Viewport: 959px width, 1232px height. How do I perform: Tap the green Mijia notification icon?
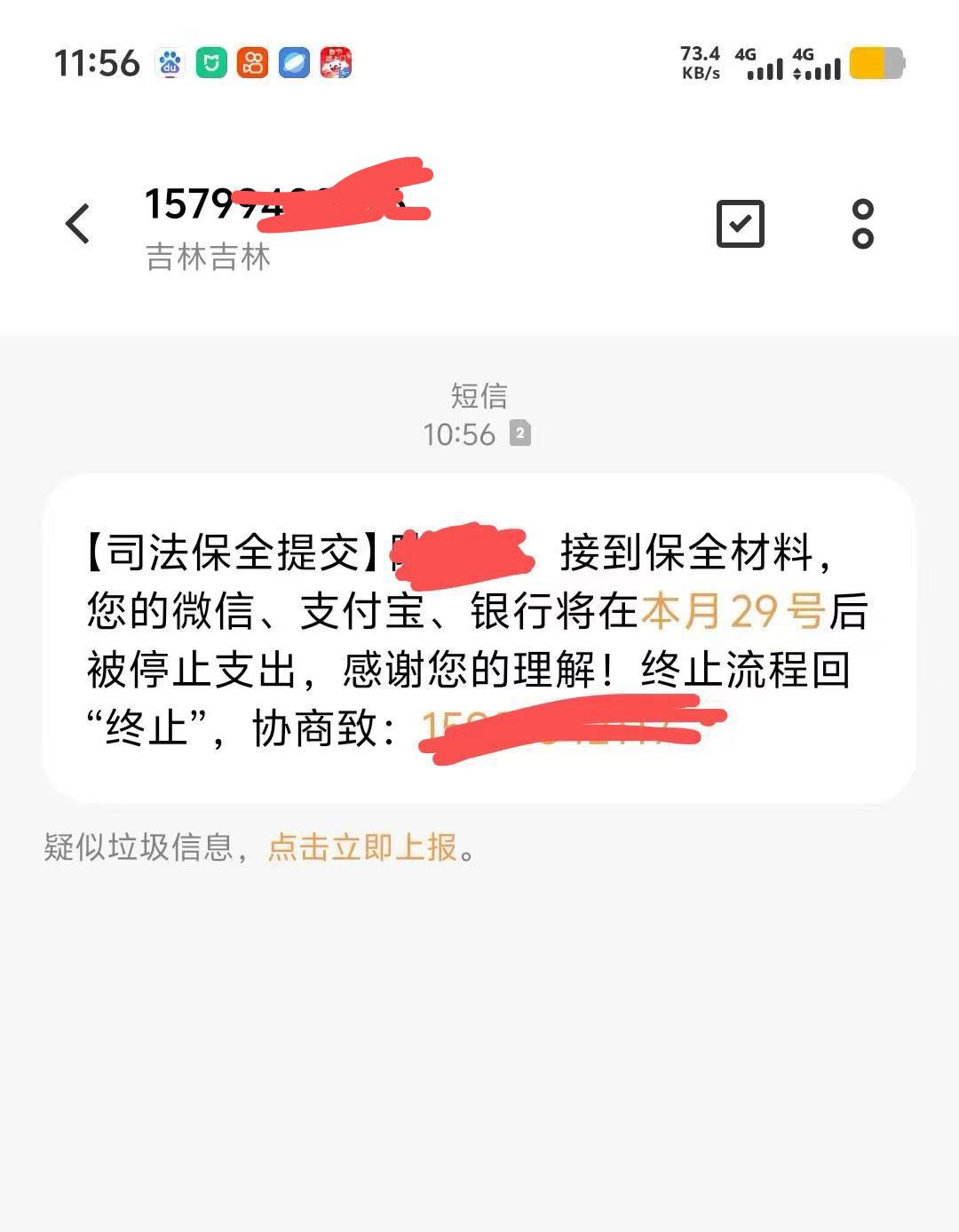point(212,64)
